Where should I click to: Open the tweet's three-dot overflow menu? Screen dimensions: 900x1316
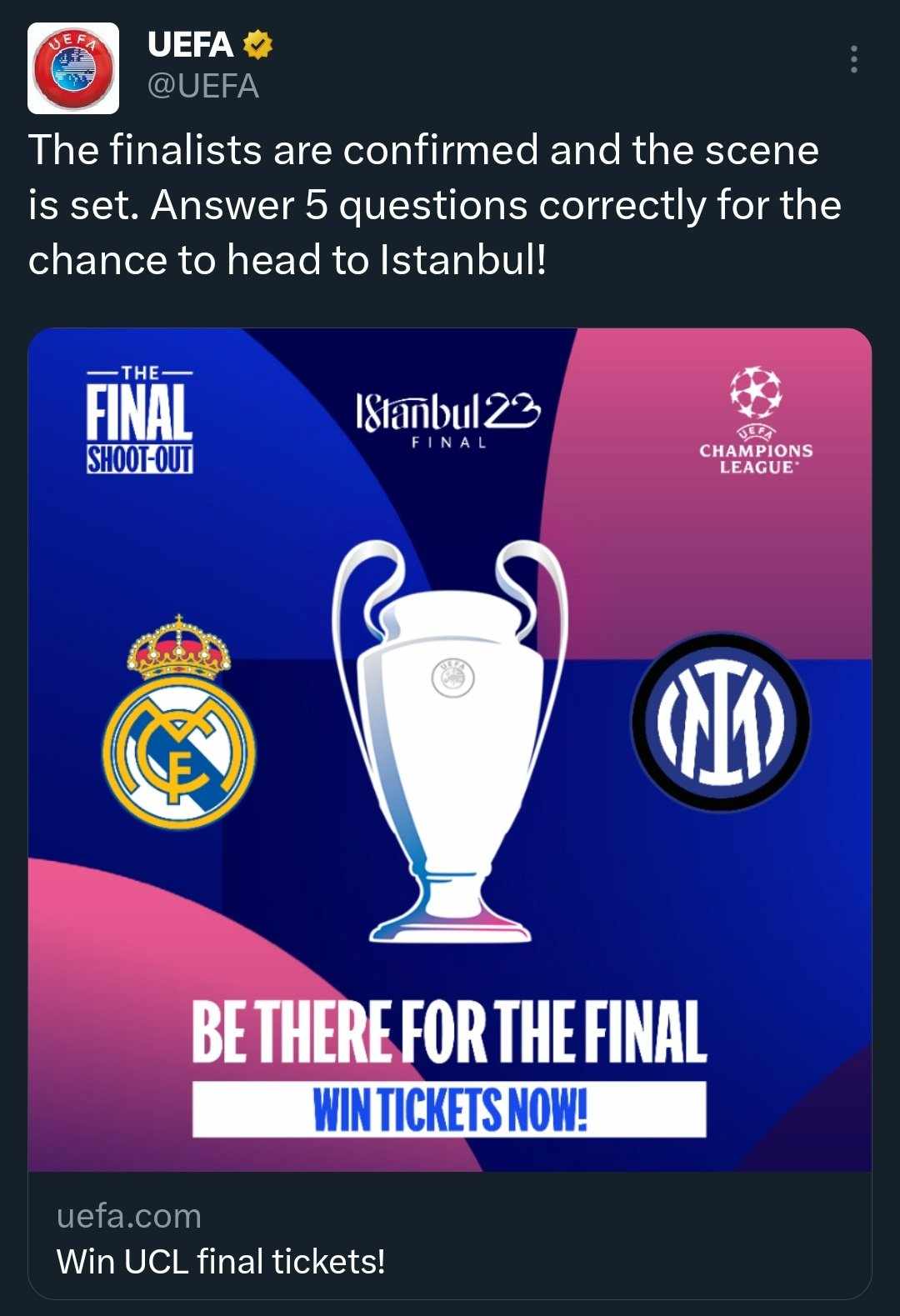(x=853, y=59)
